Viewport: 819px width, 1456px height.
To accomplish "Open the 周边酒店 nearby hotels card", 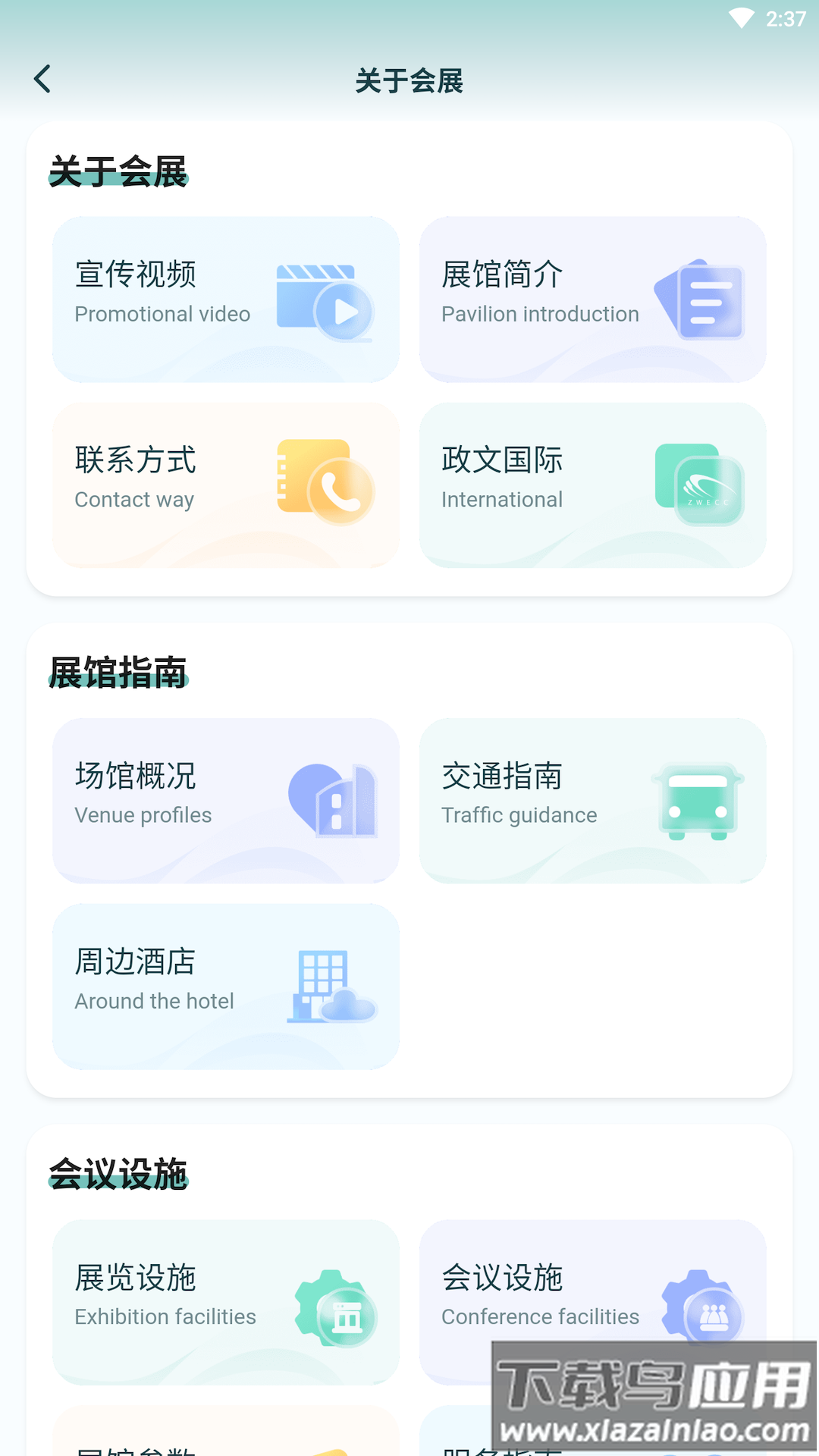I will coord(225,986).
